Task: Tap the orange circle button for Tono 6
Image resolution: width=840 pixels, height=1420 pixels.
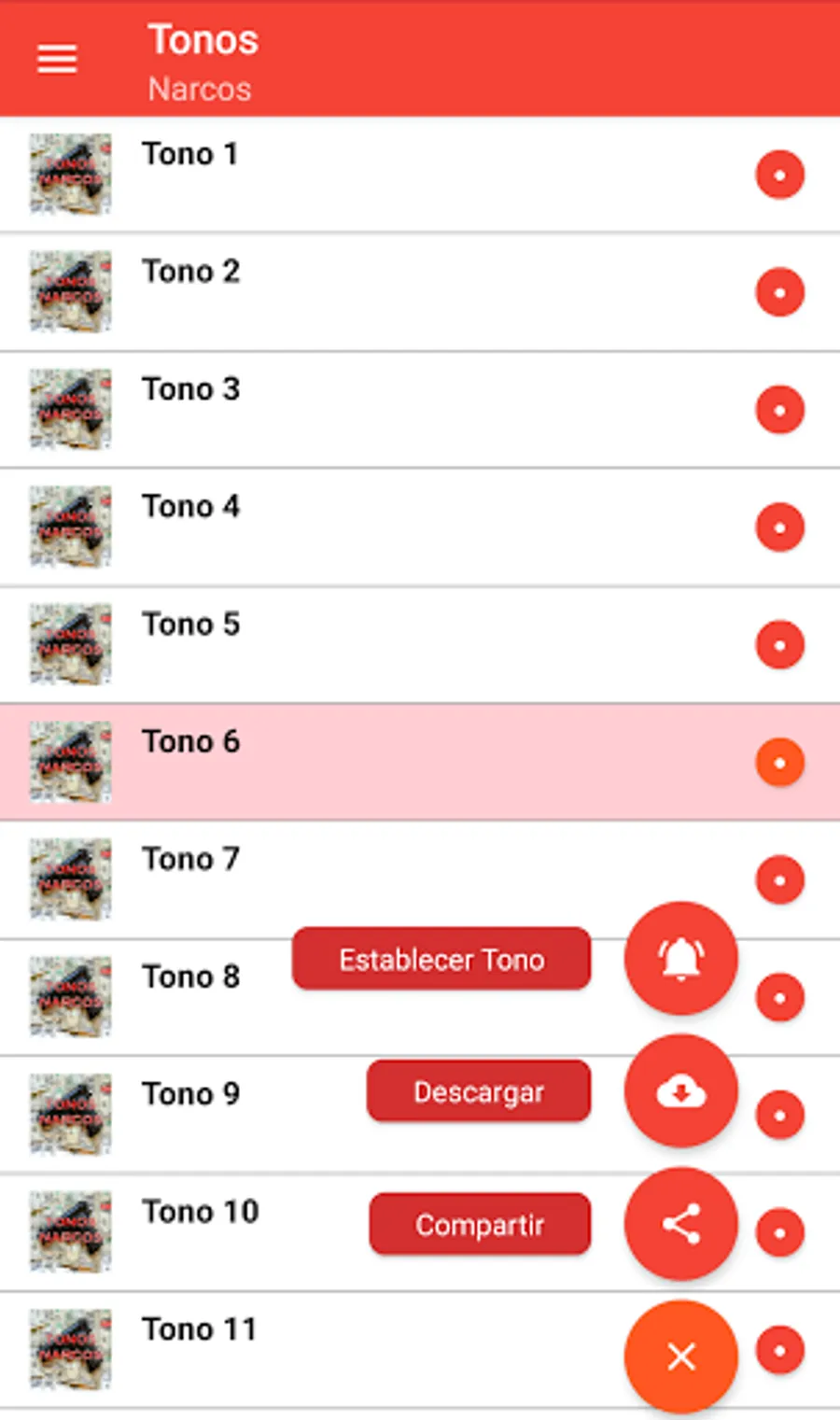Action: pos(780,763)
